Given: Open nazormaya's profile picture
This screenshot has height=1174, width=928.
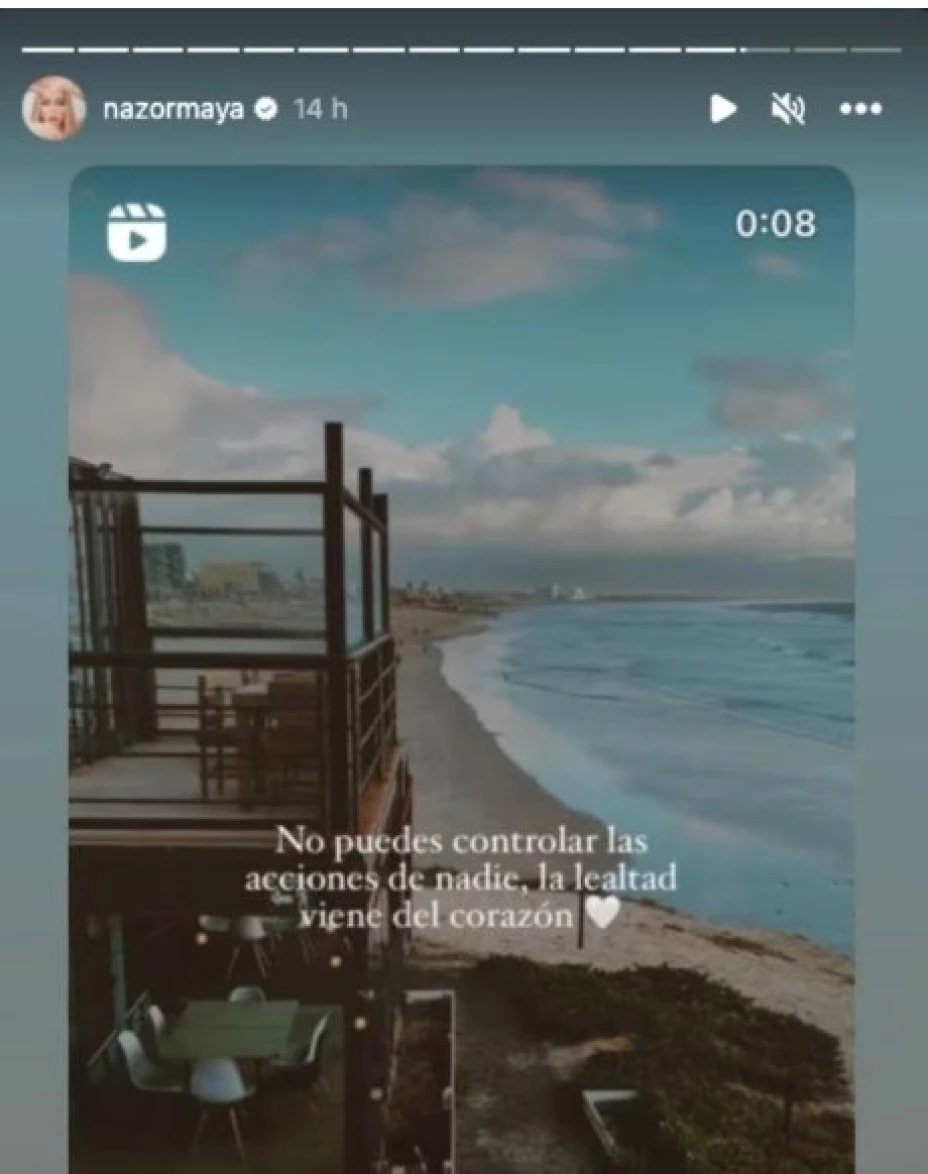Looking at the screenshot, I should pyautogui.click(x=53, y=108).
